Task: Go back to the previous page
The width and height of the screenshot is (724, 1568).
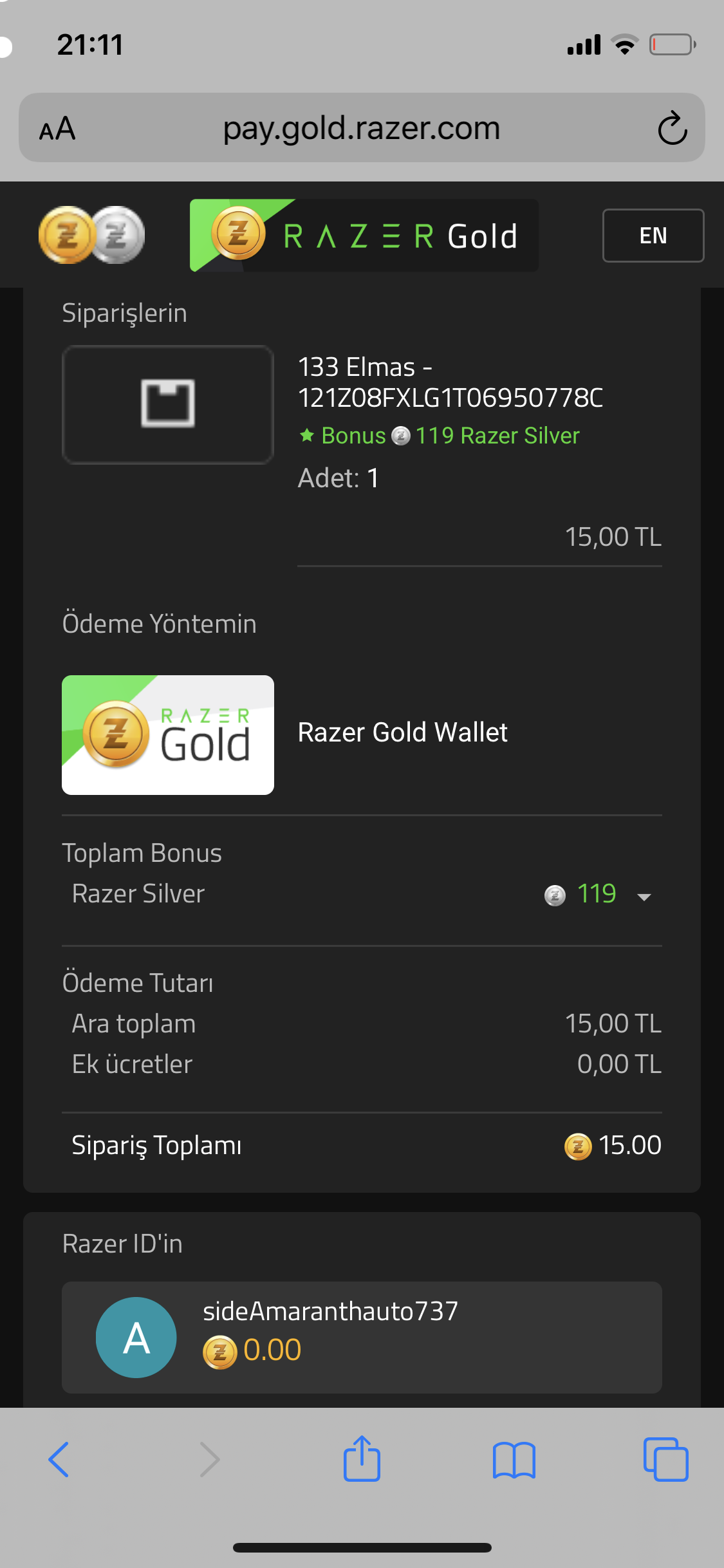Action: click(59, 1459)
